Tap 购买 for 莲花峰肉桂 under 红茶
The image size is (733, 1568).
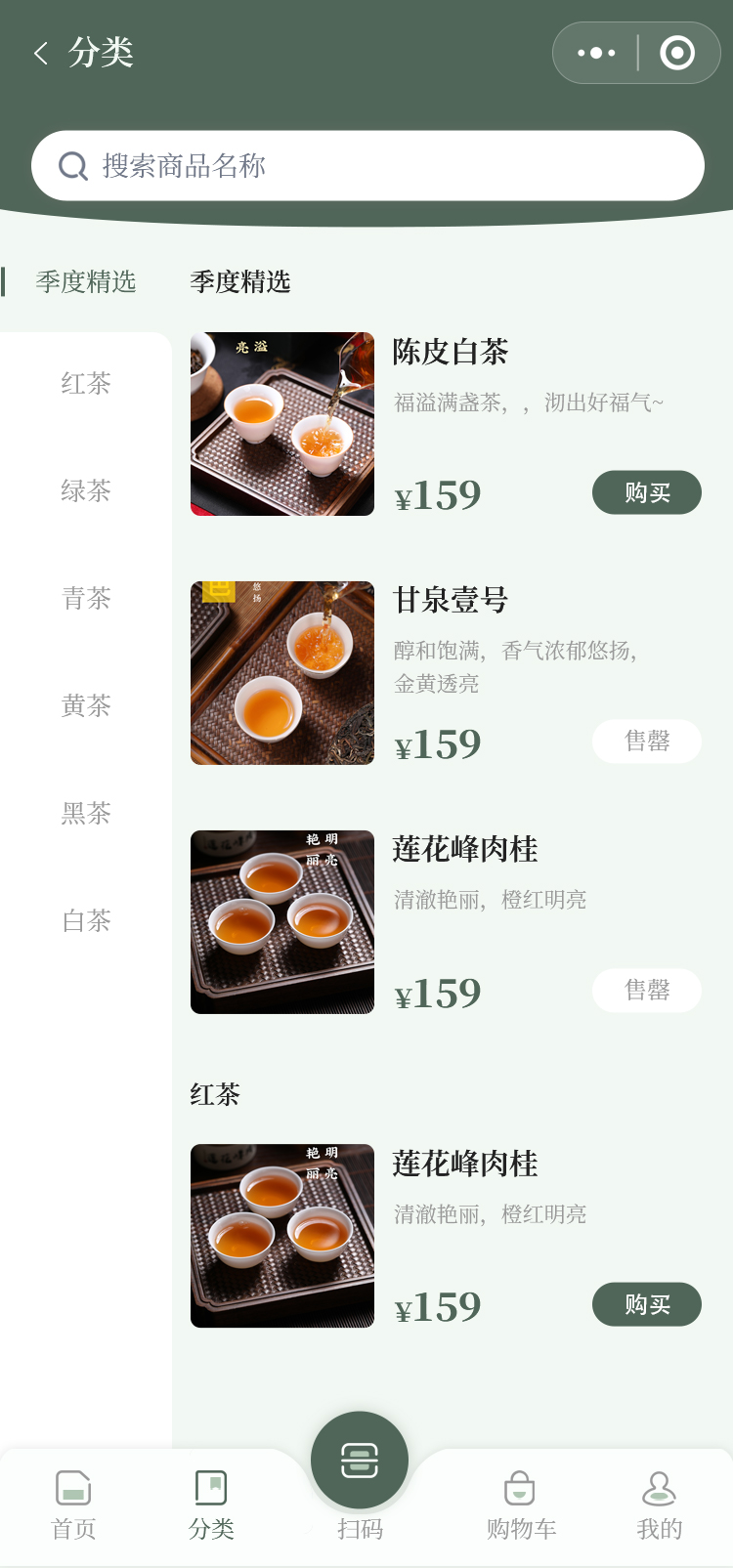click(646, 1304)
